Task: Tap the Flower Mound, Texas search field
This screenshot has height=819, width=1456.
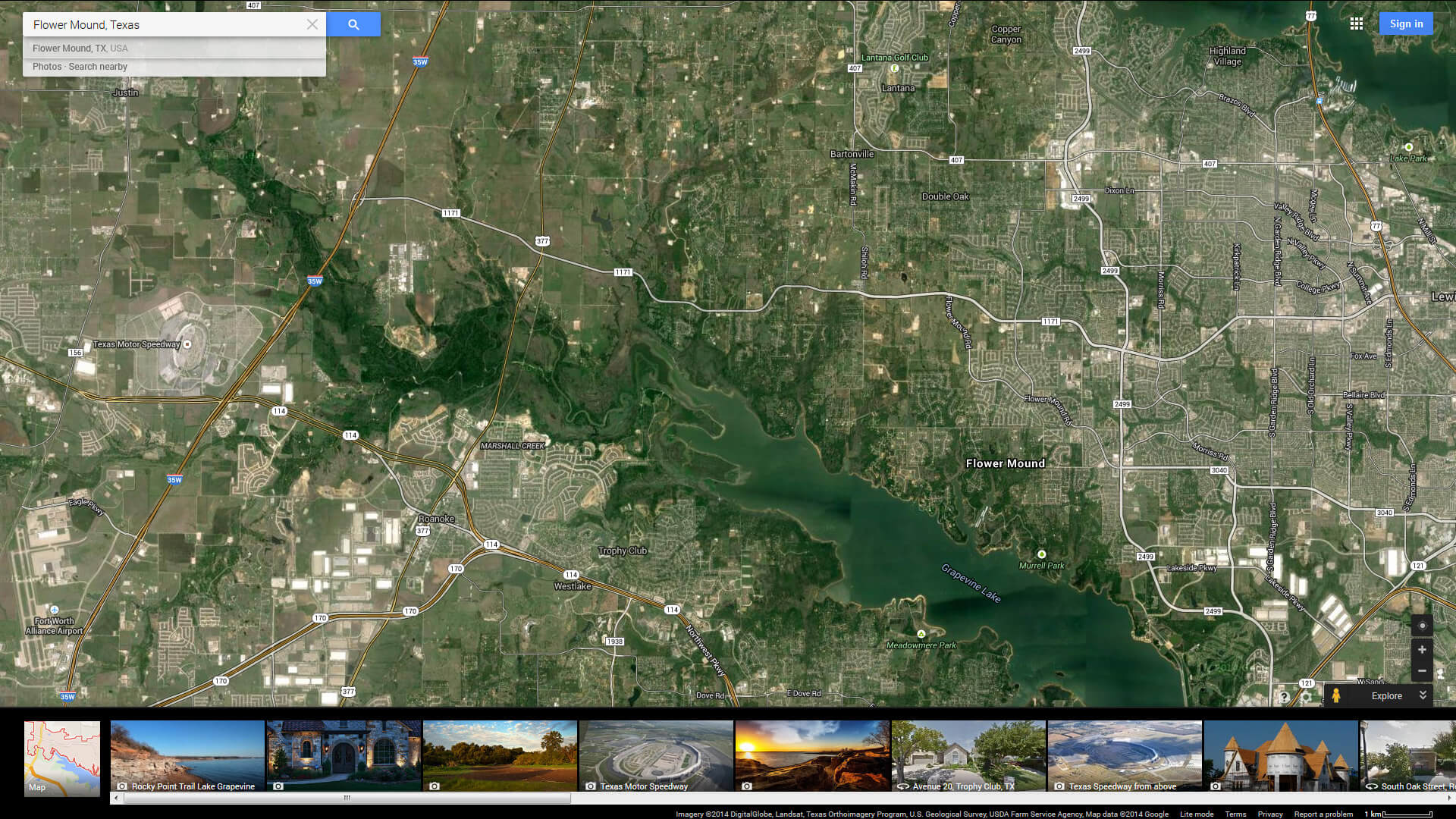Action: click(x=163, y=25)
